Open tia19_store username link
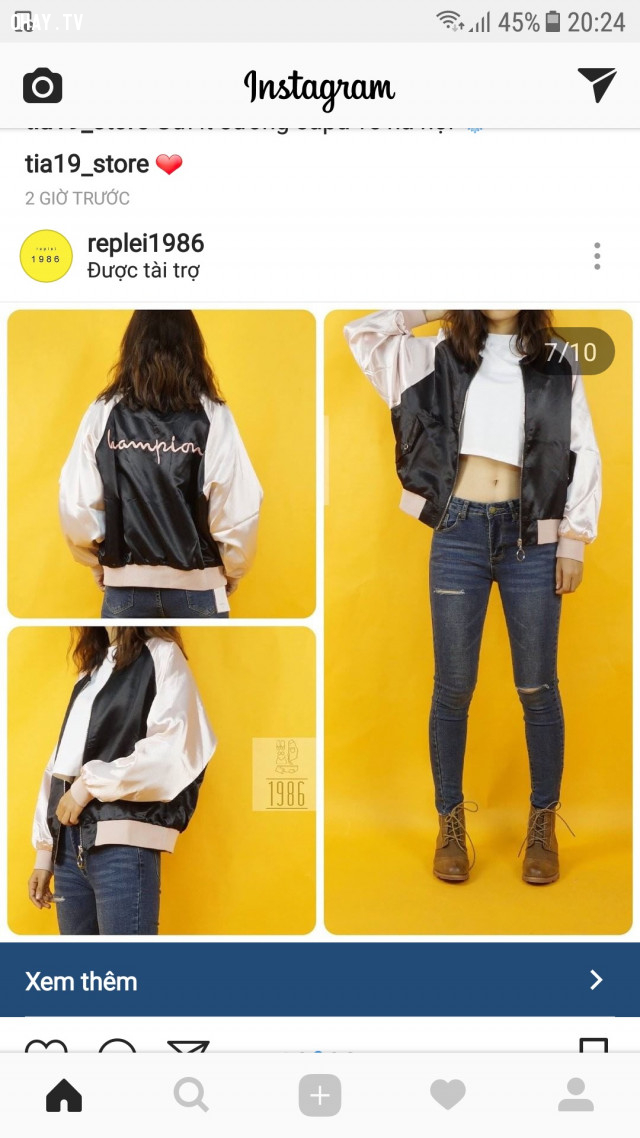This screenshot has height=1138, width=640. (87, 164)
